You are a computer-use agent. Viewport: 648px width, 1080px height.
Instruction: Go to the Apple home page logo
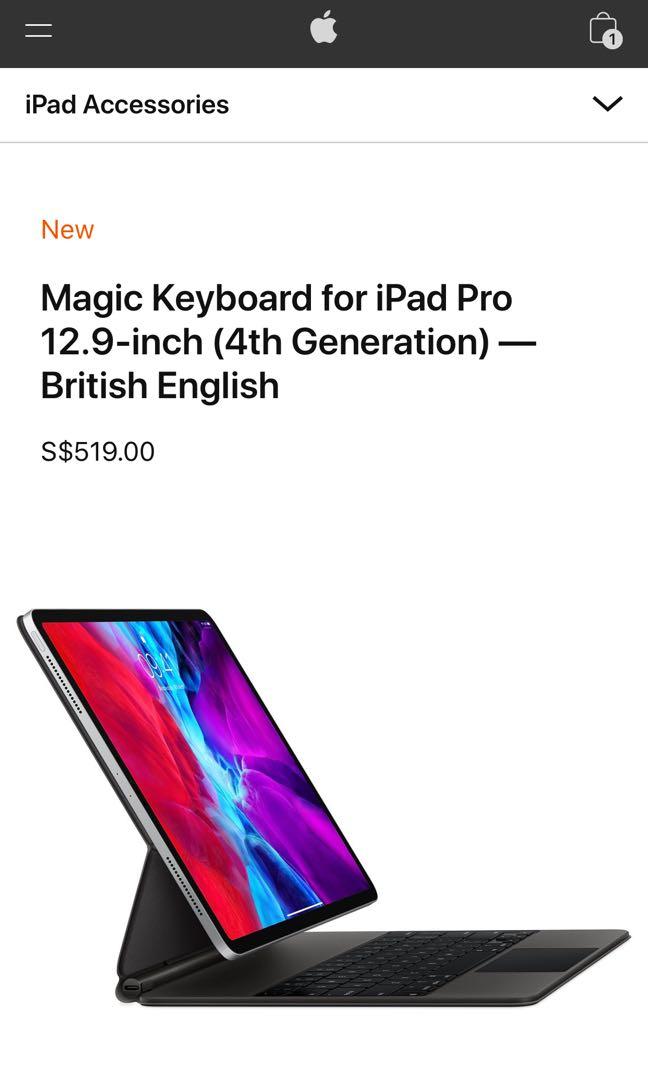coord(323,28)
